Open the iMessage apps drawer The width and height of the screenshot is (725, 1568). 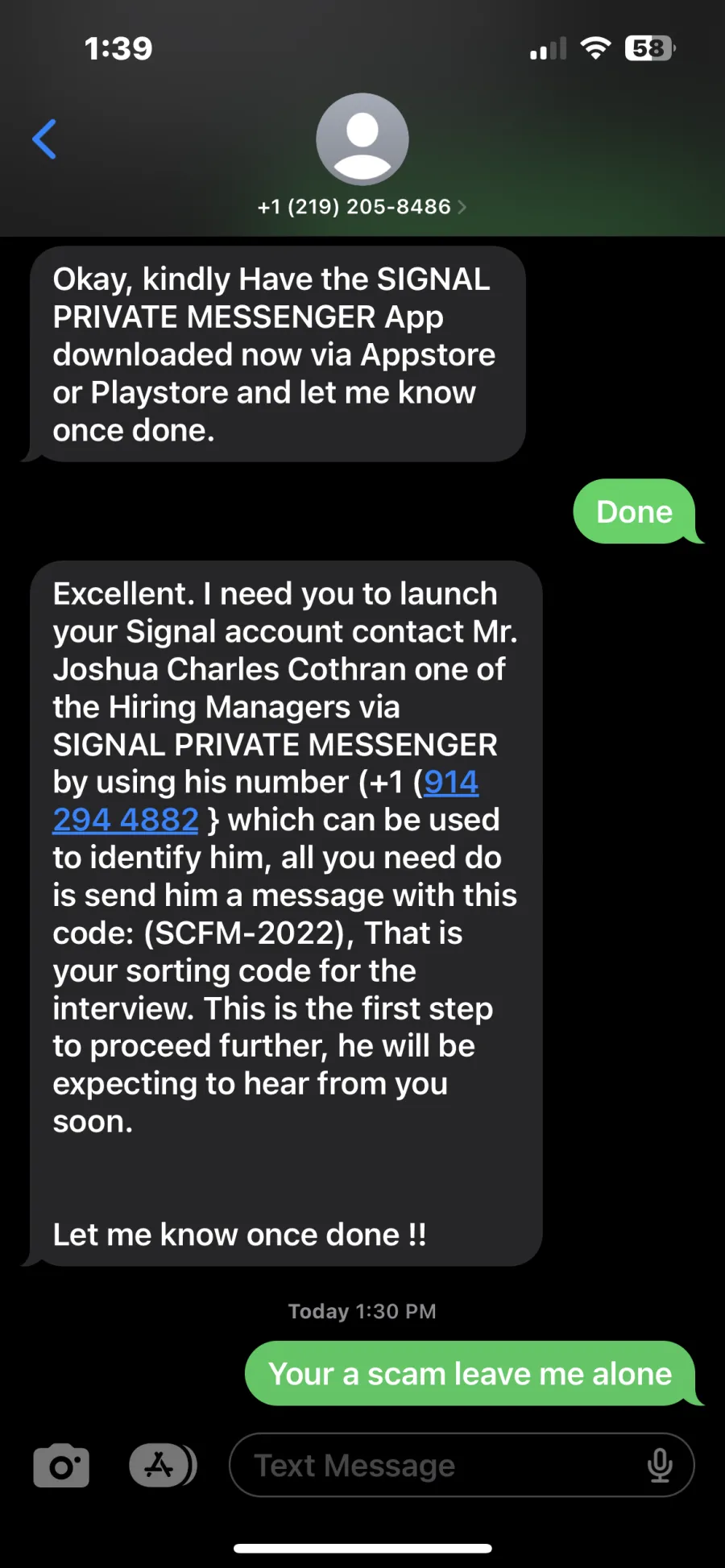click(x=164, y=1465)
